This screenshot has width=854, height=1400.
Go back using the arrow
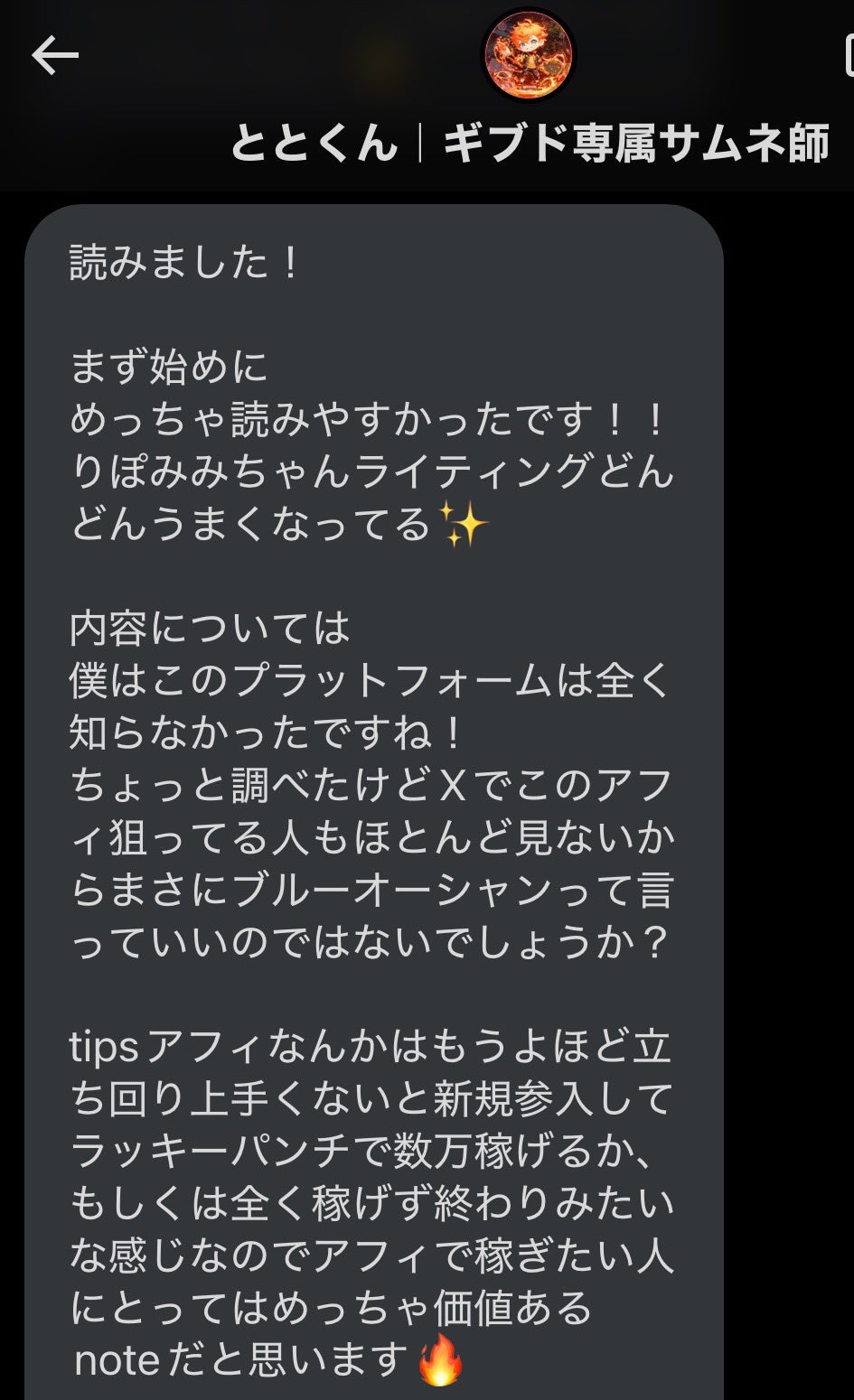click(55, 57)
